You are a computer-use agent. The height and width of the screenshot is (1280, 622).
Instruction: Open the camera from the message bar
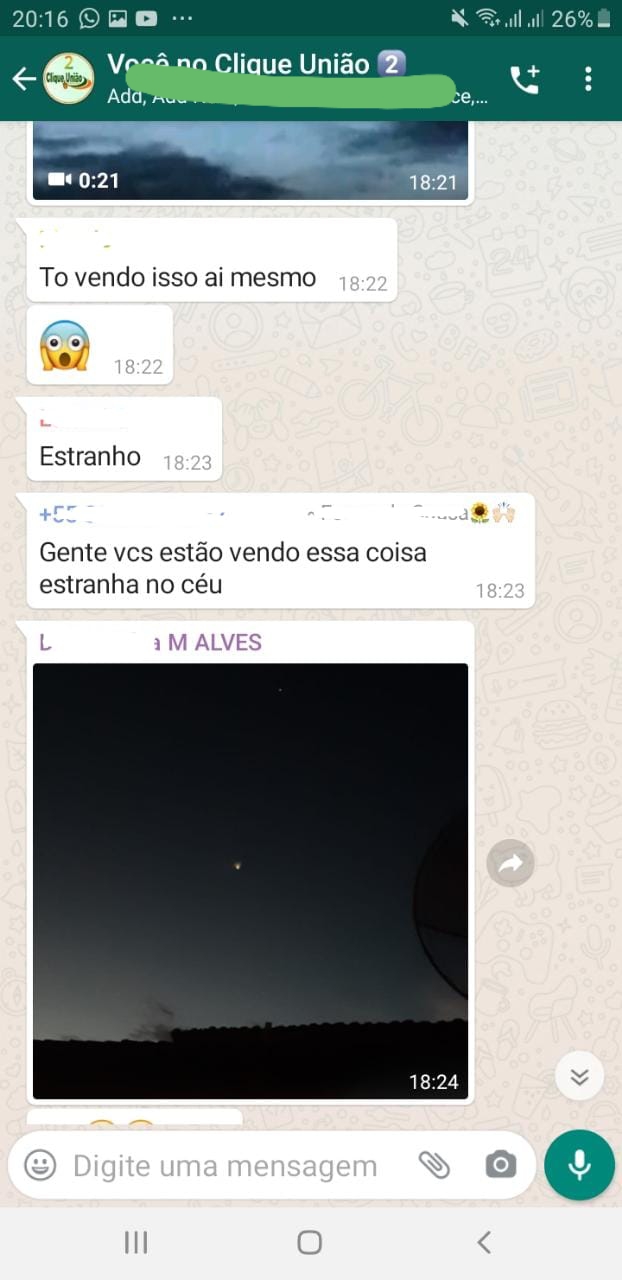click(x=500, y=1165)
